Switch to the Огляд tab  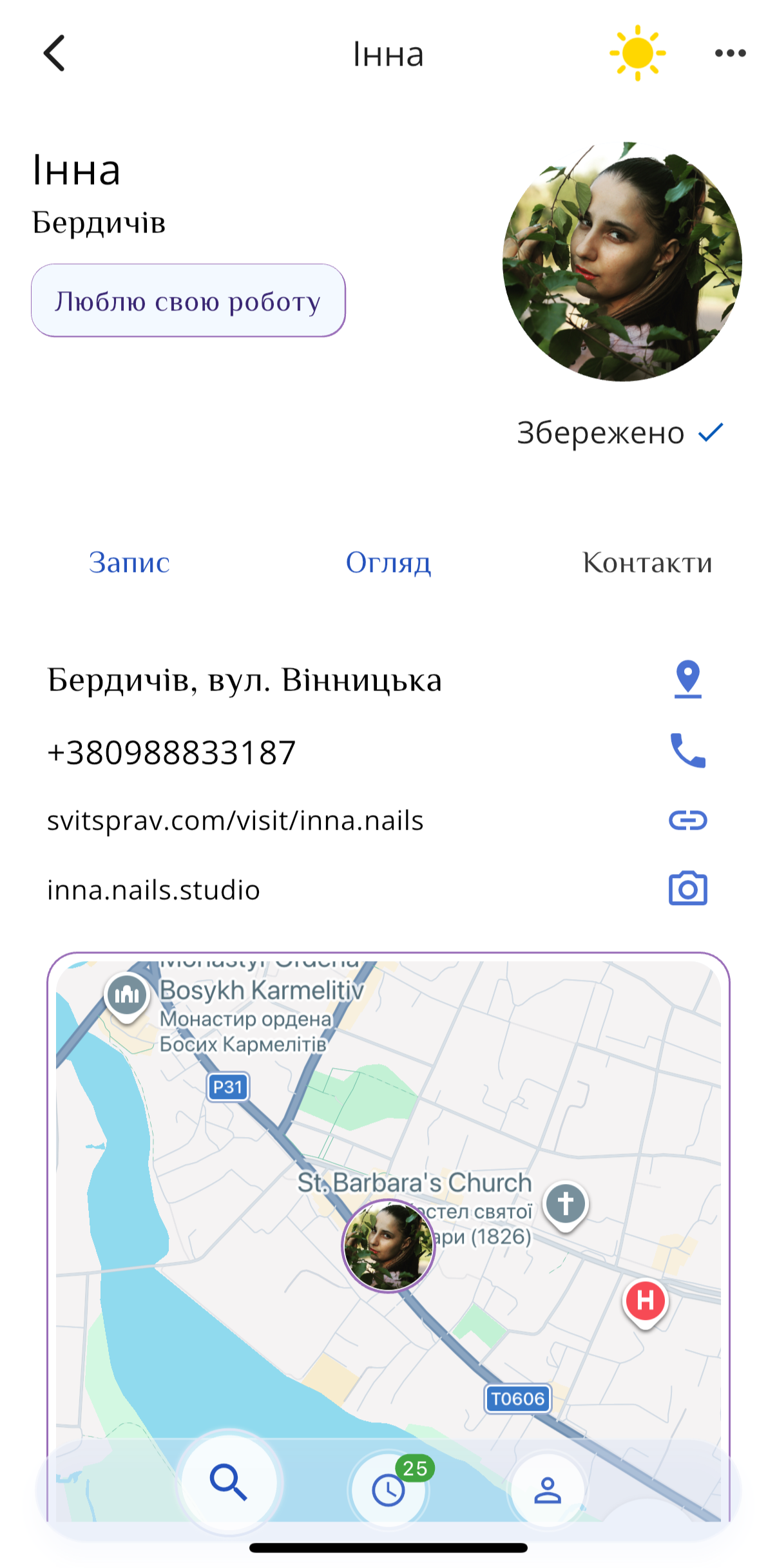click(388, 562)
